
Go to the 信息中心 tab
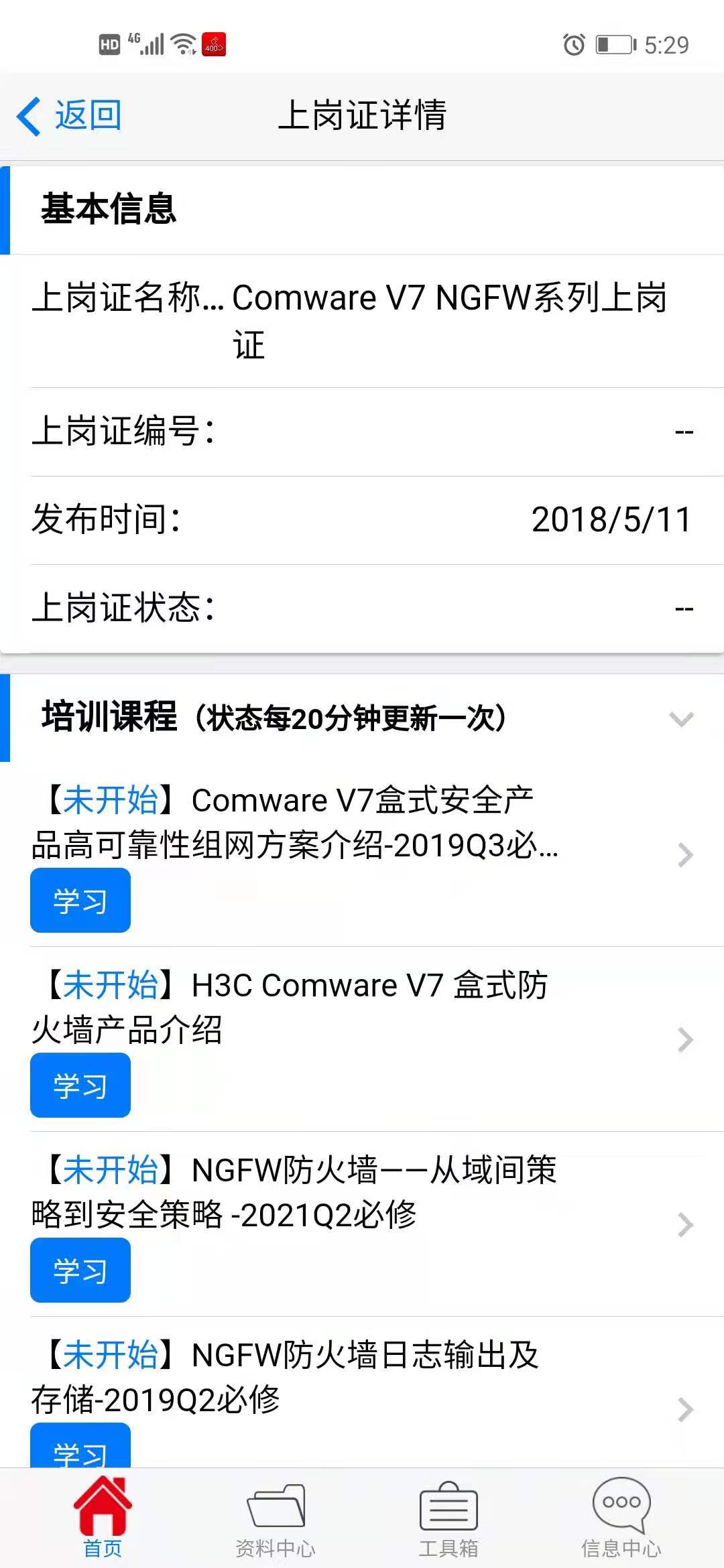[x=621, y=1518]
